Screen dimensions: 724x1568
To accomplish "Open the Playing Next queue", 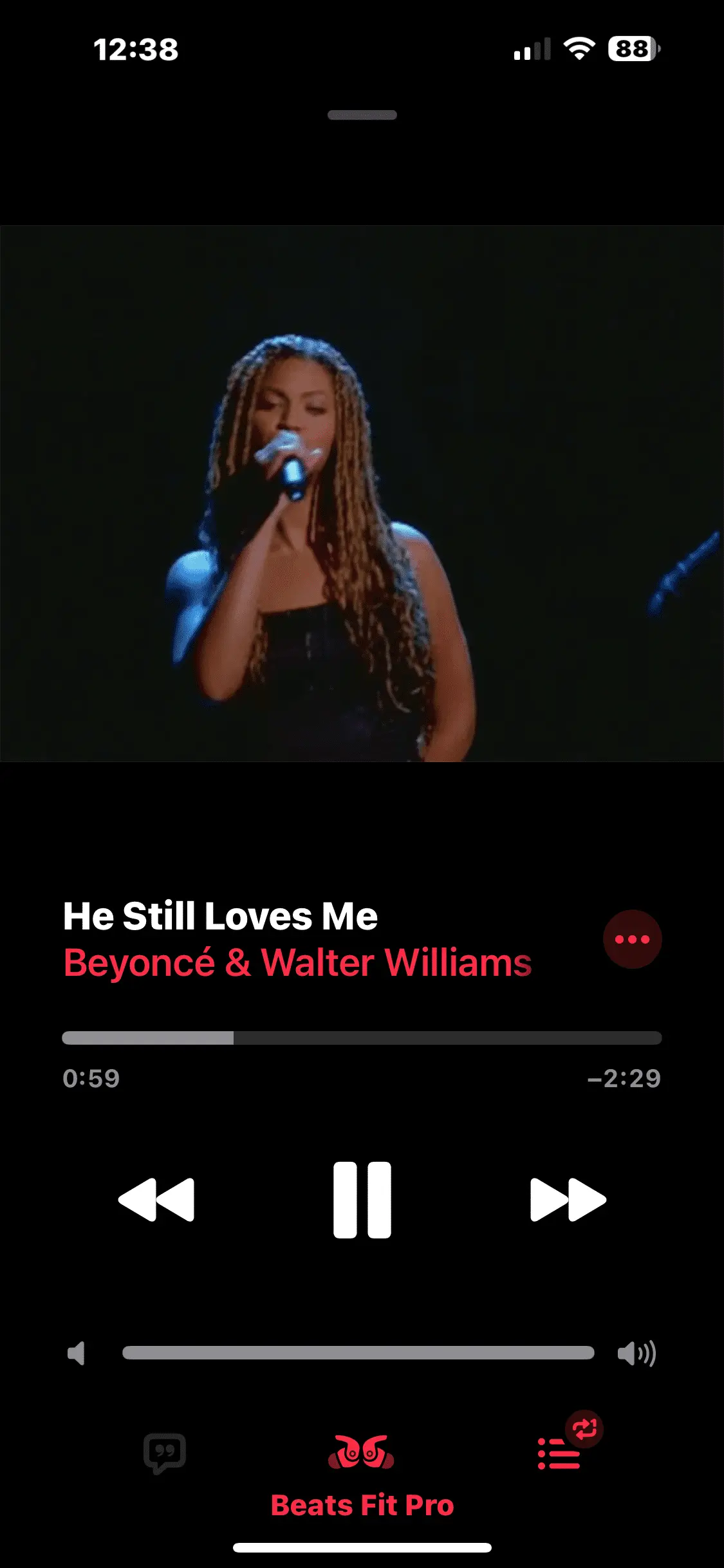I will (559, 1453).
